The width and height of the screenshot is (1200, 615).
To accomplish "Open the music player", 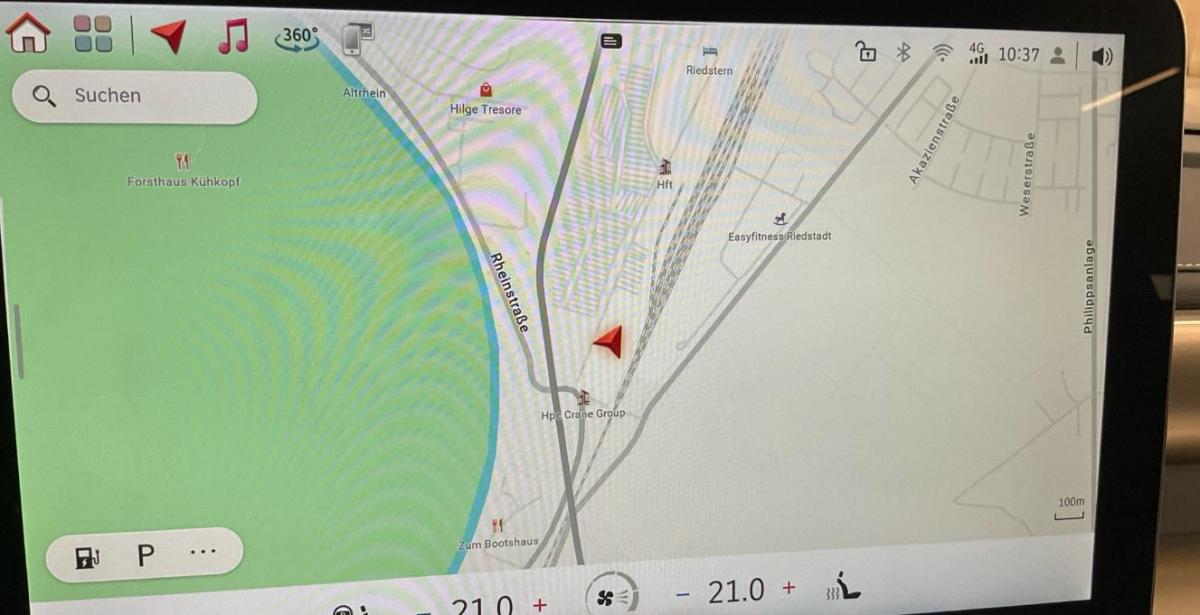I will [x=233, y=37].
